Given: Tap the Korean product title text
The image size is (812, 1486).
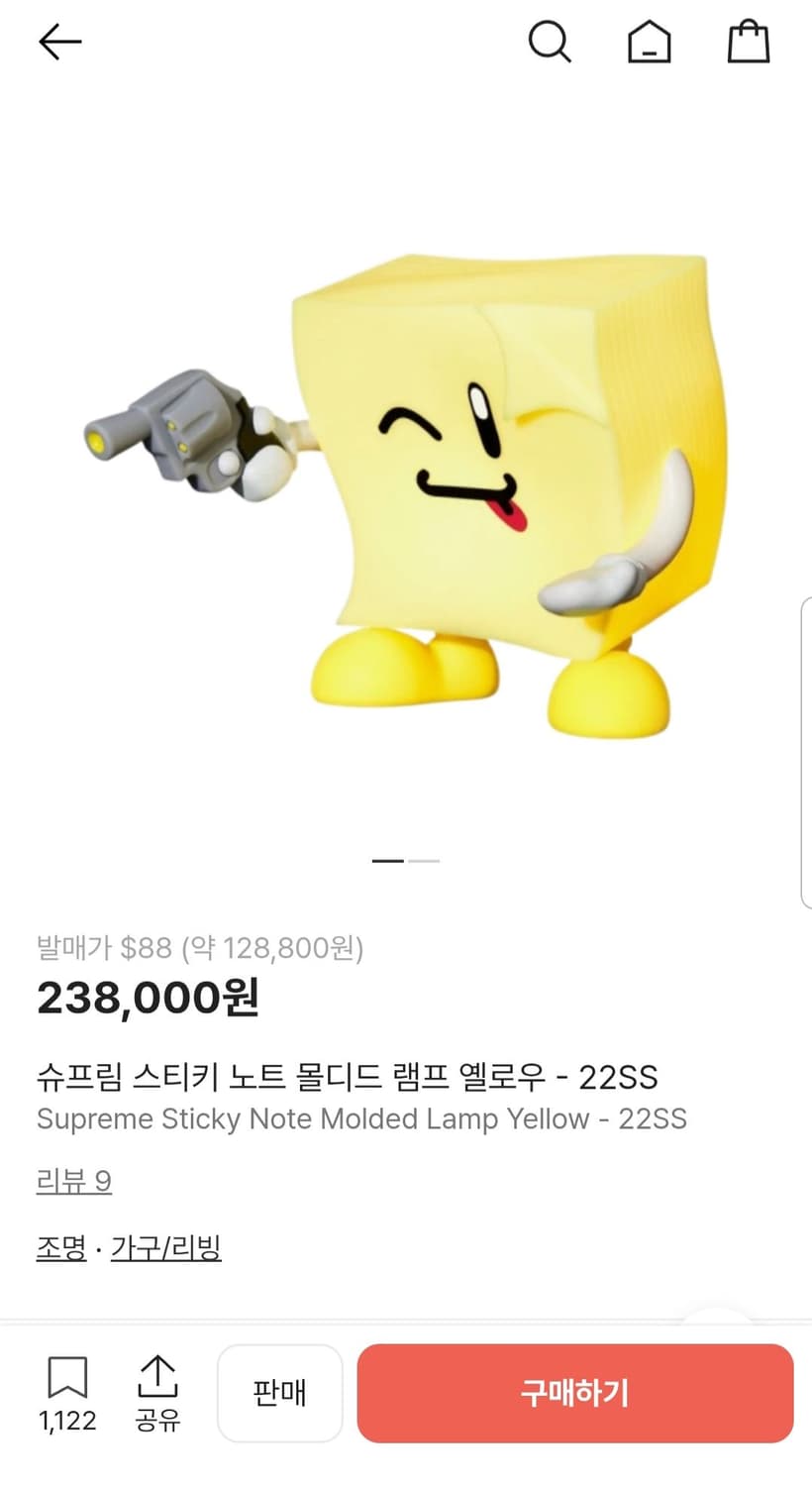Looking at the screenshot, I should point(347,1077).
